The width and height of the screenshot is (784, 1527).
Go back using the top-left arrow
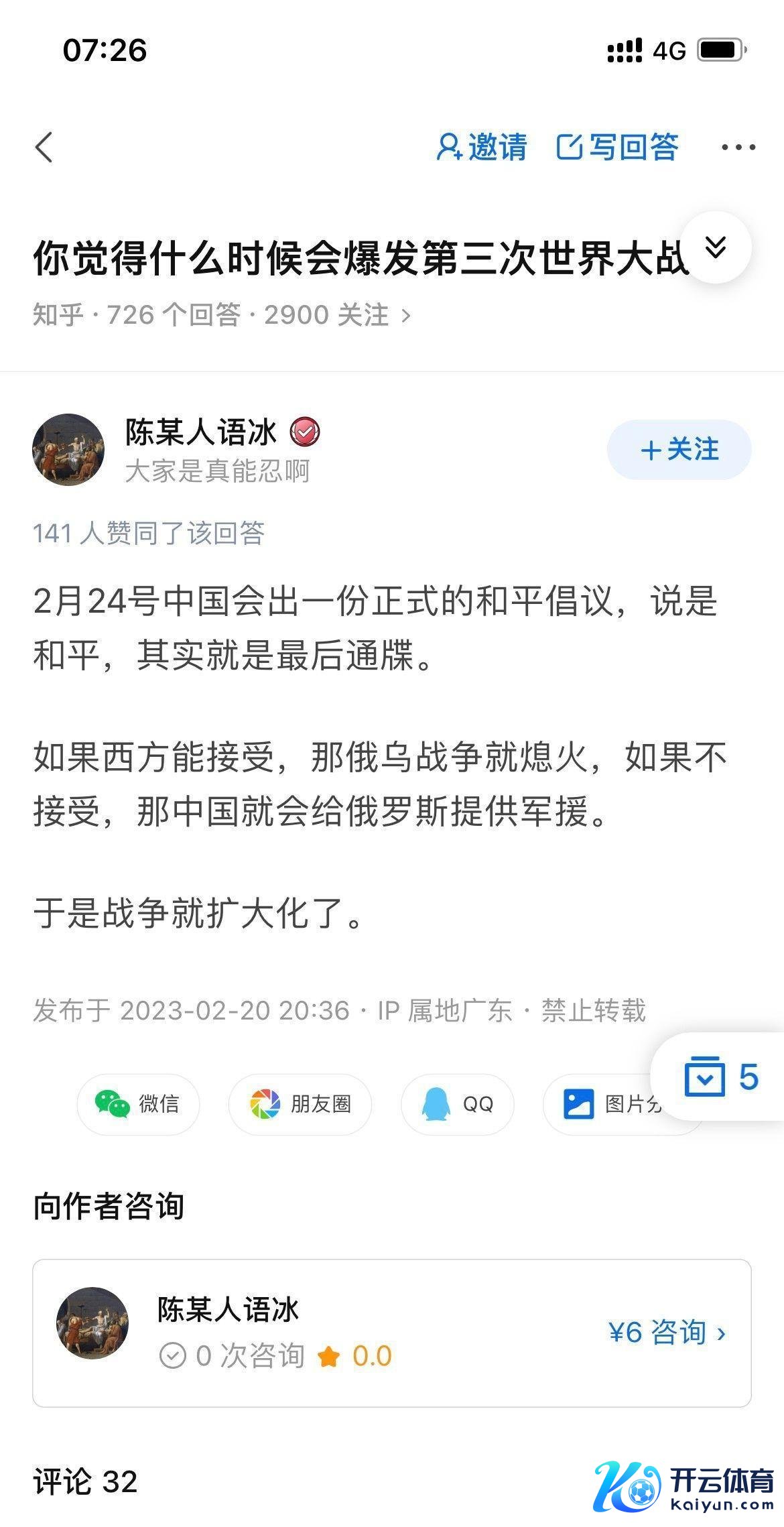pyautogui.click(x=44, y=147)
